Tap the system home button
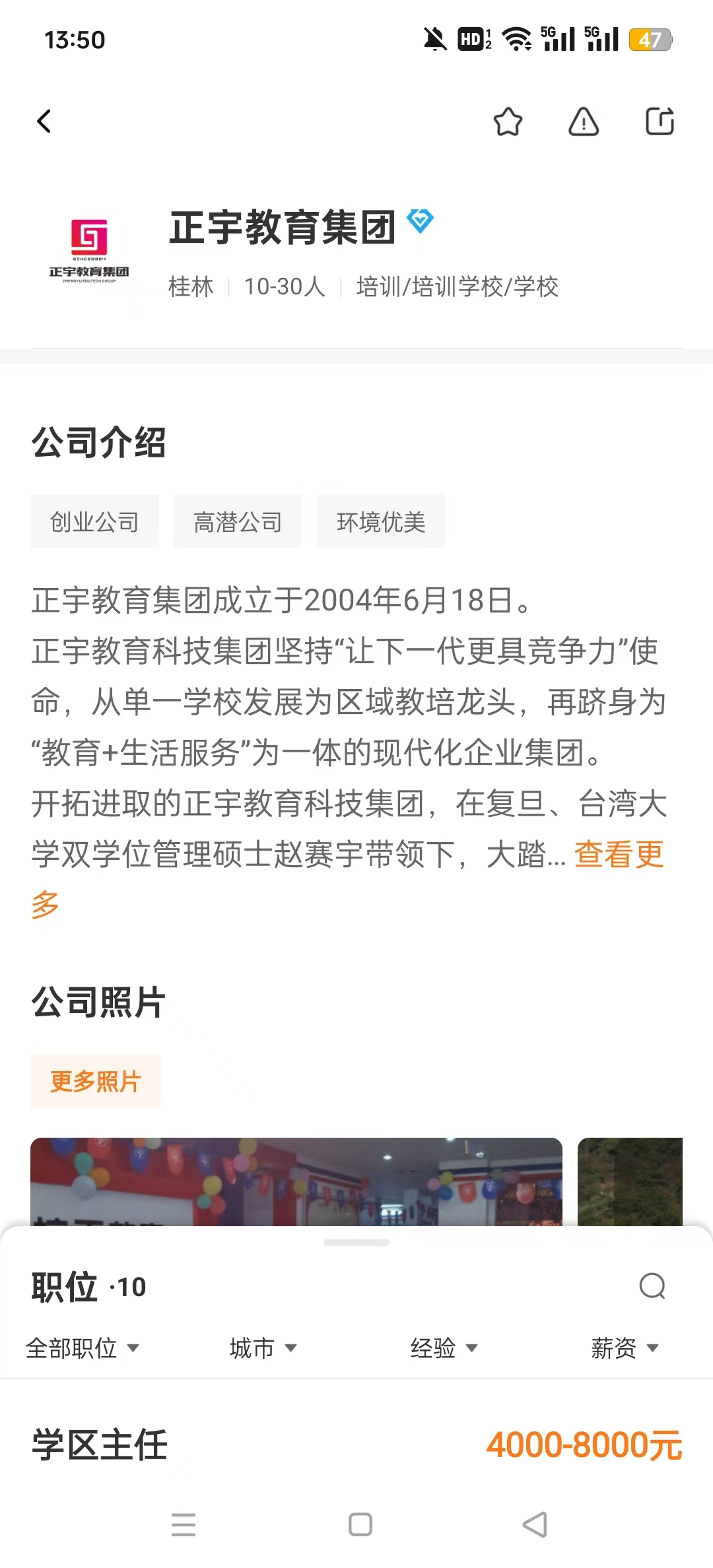 tap(360, 1524)
